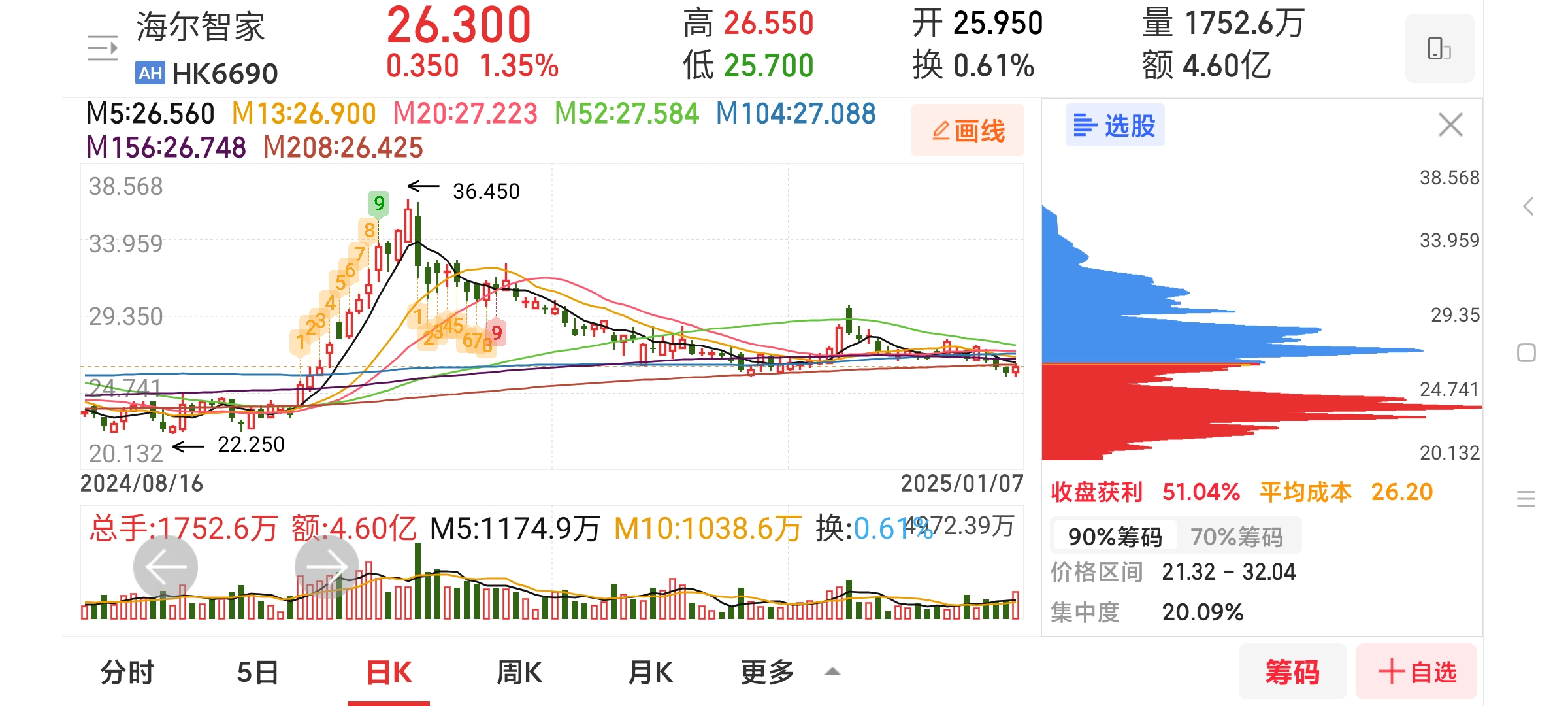
Task: Move chart to next candle arrow
Action: click(327, 567)
